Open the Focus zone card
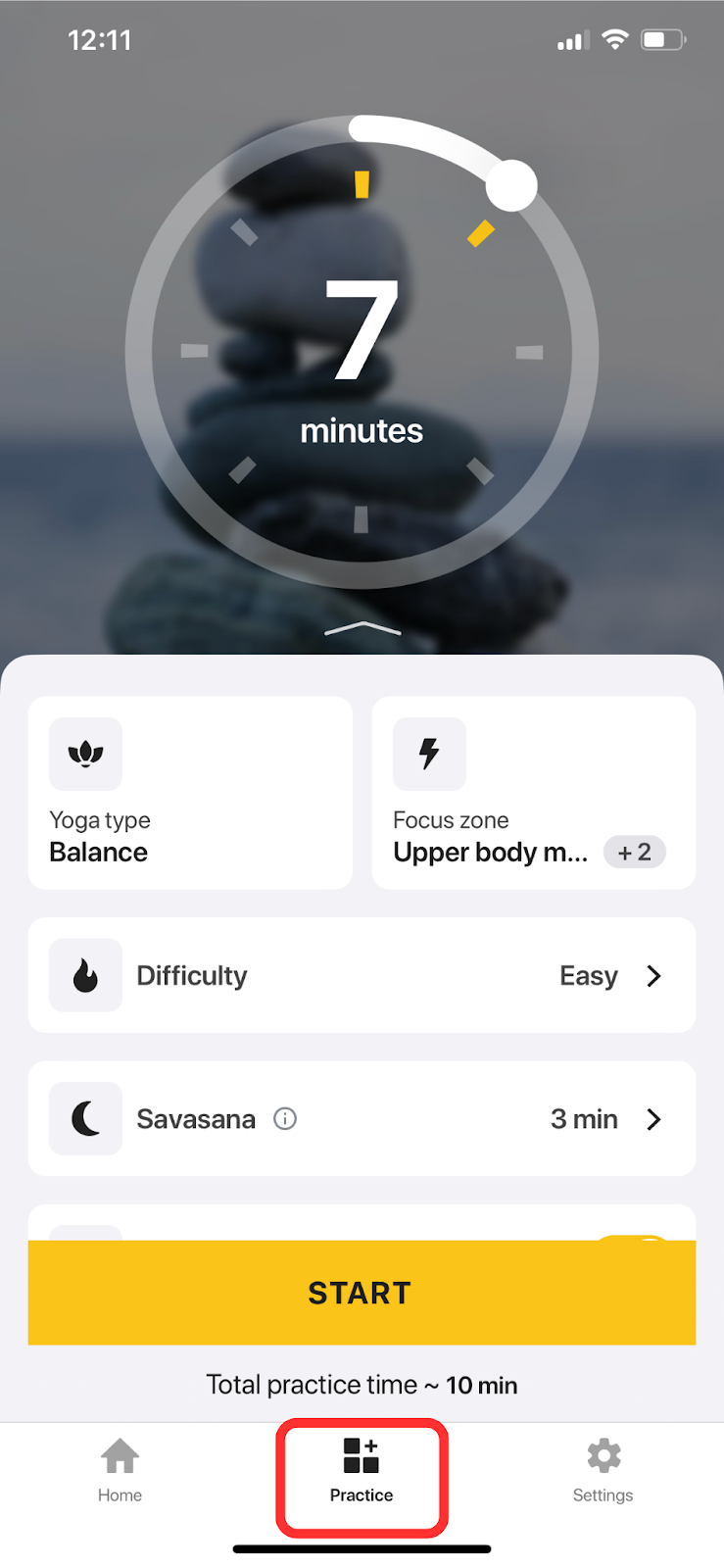This screenshot has width=724, height=1568. 533,793
